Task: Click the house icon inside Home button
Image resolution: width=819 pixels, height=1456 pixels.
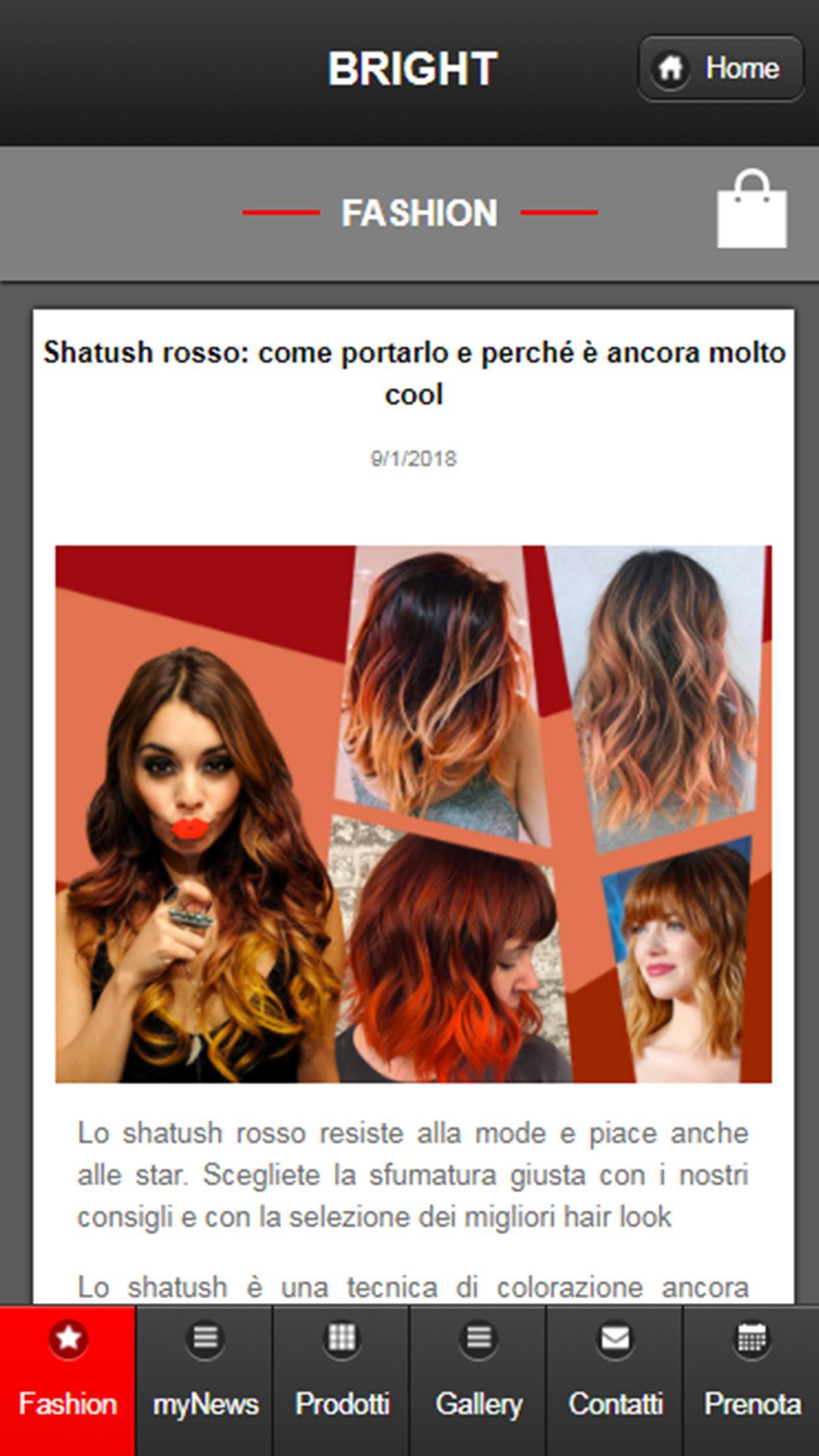Action: [x=671, y=68]
